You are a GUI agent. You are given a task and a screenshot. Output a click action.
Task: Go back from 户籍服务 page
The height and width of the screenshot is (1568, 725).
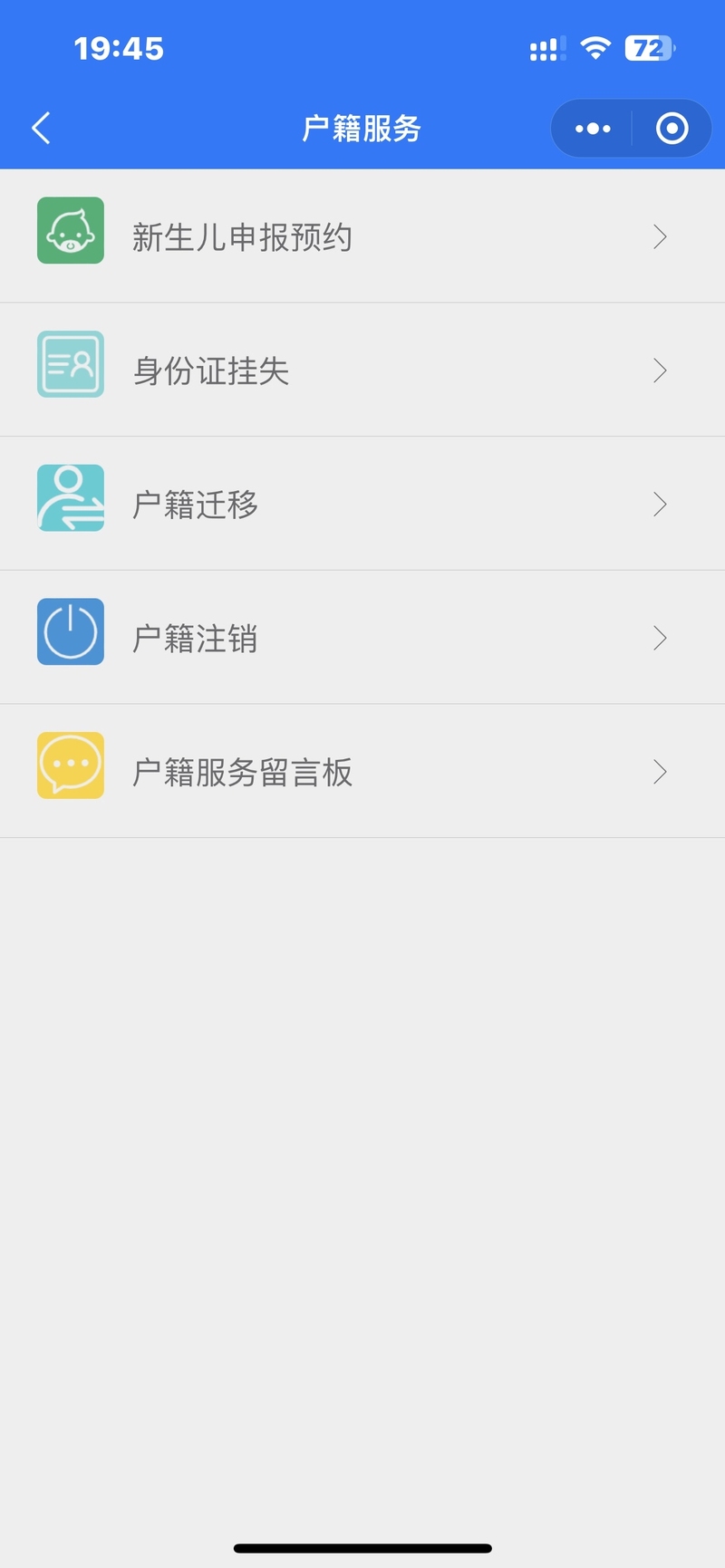(x=41, y=129)
